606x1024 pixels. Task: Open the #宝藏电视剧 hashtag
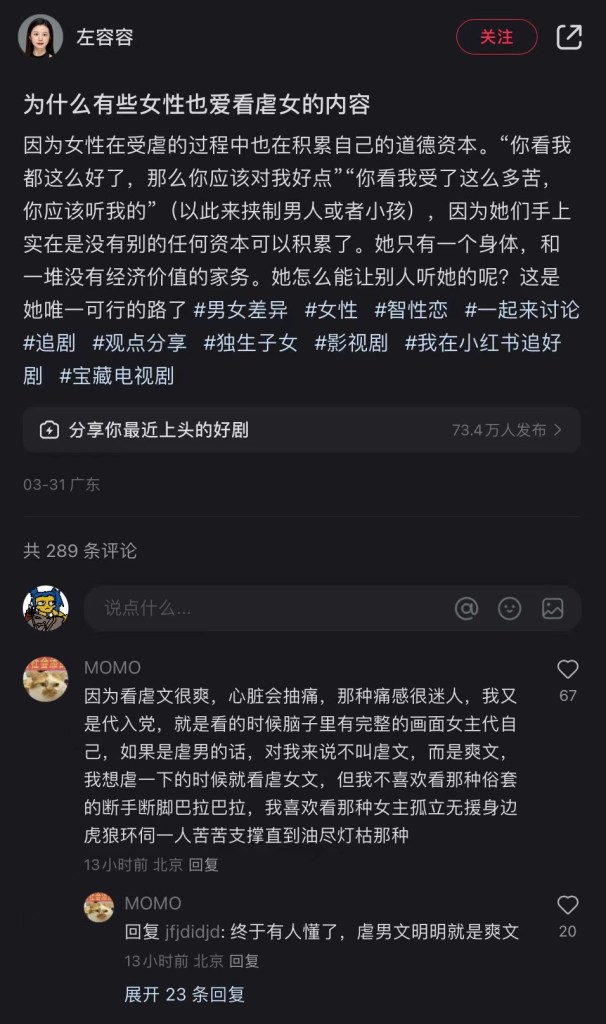pos(116,376)
